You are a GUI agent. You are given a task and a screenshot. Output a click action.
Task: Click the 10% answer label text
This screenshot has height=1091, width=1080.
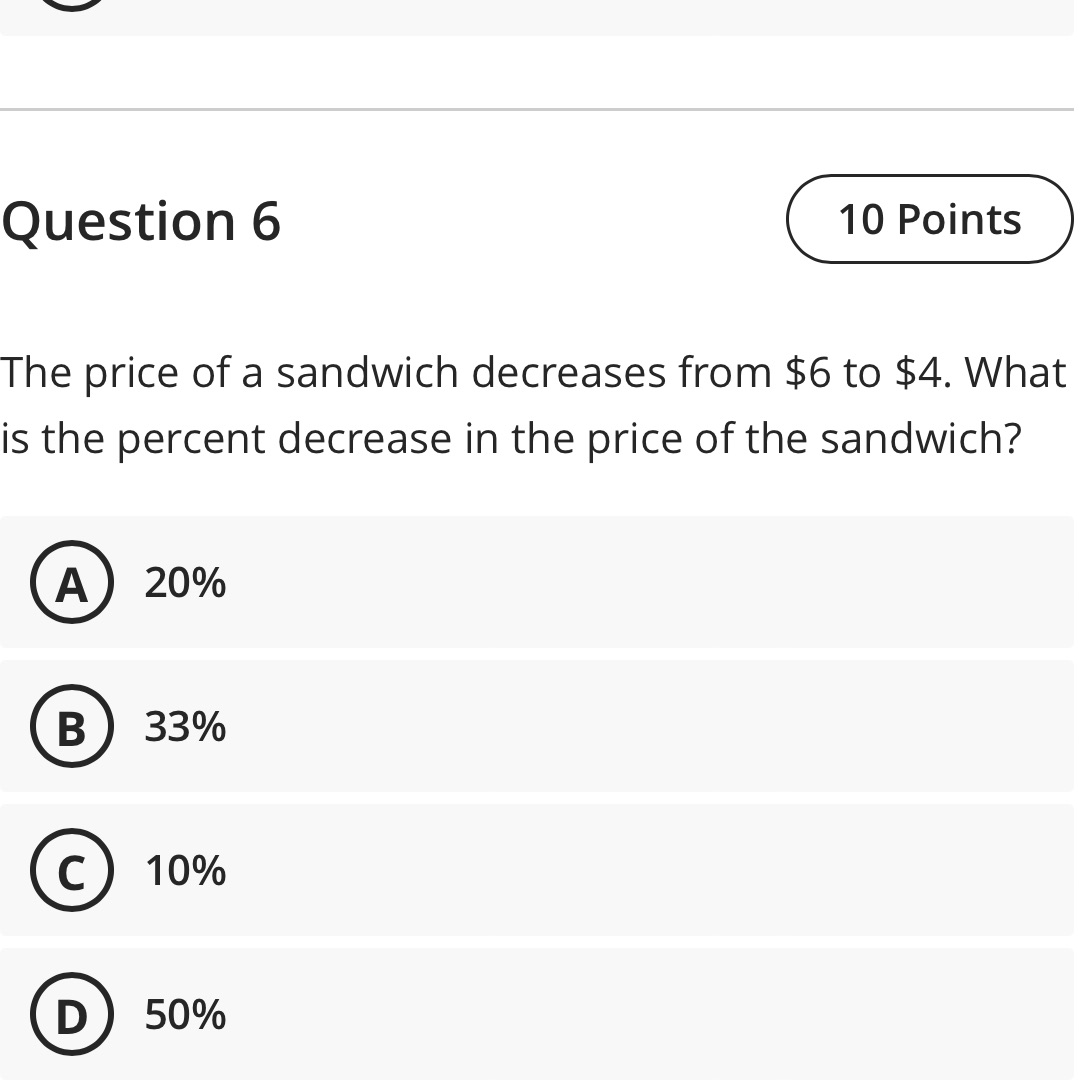point(184,870)
